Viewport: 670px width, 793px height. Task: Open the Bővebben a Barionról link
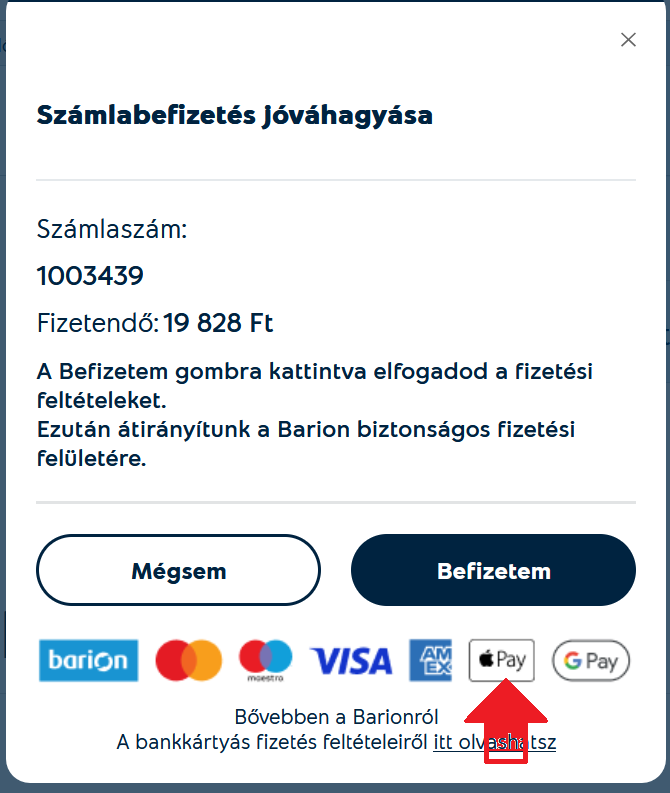tap(336, 718)
